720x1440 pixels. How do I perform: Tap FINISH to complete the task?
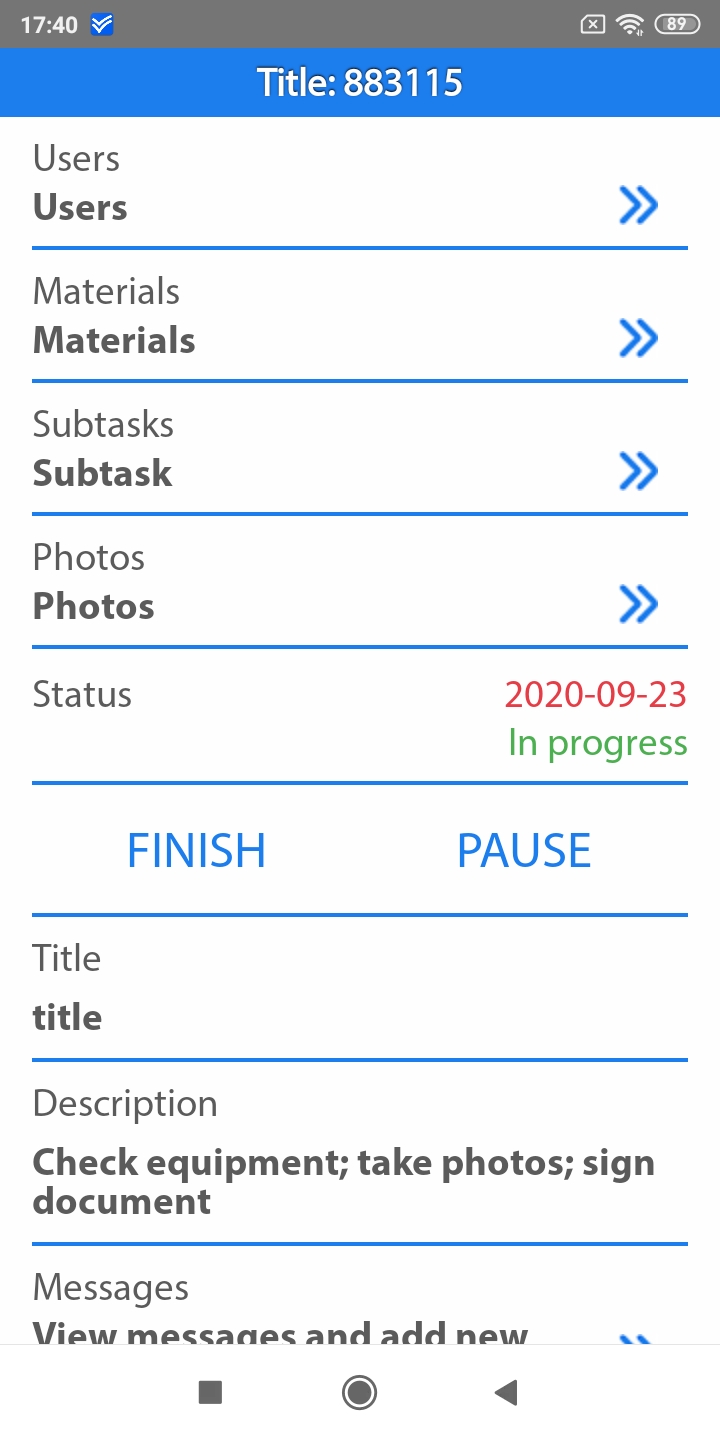(x=197, y=850)
